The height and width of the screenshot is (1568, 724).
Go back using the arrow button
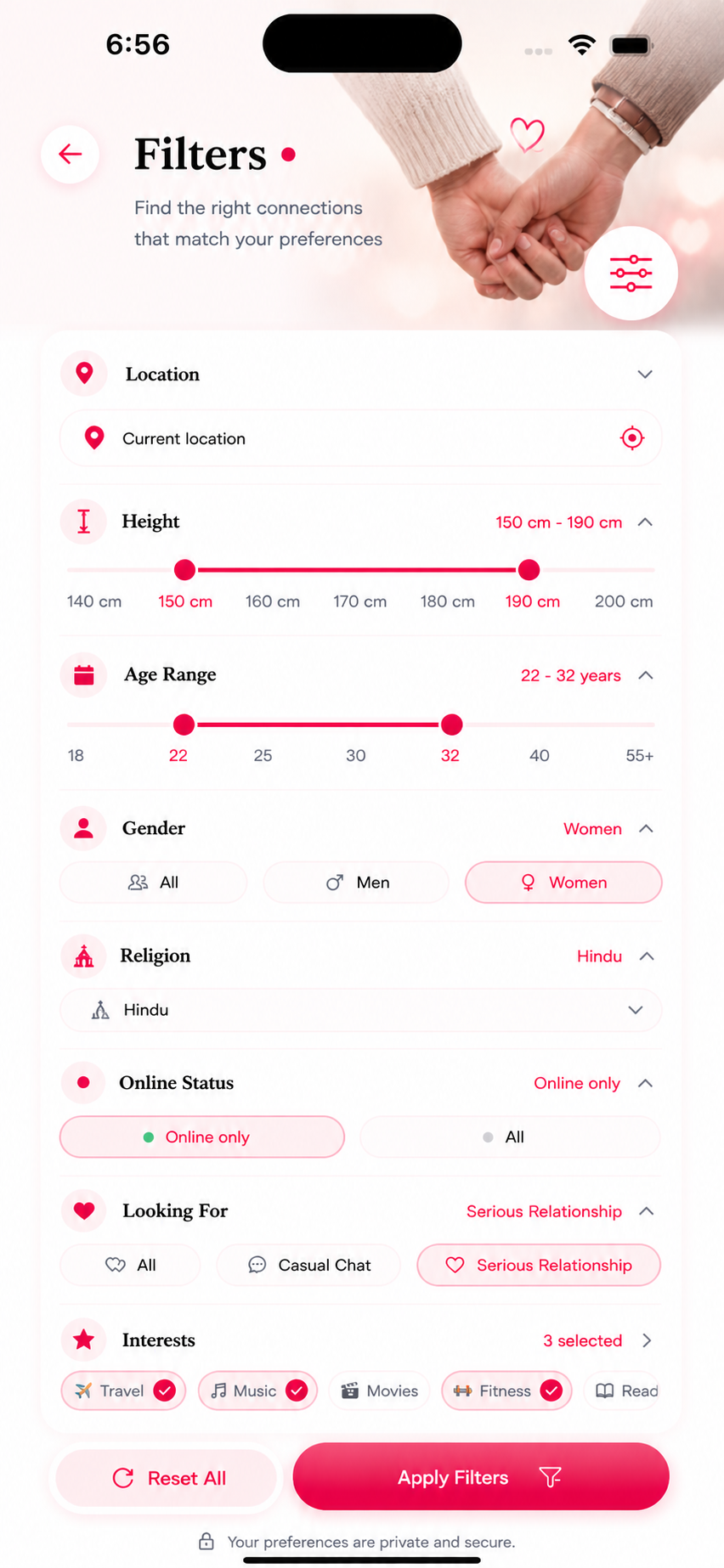70,154
